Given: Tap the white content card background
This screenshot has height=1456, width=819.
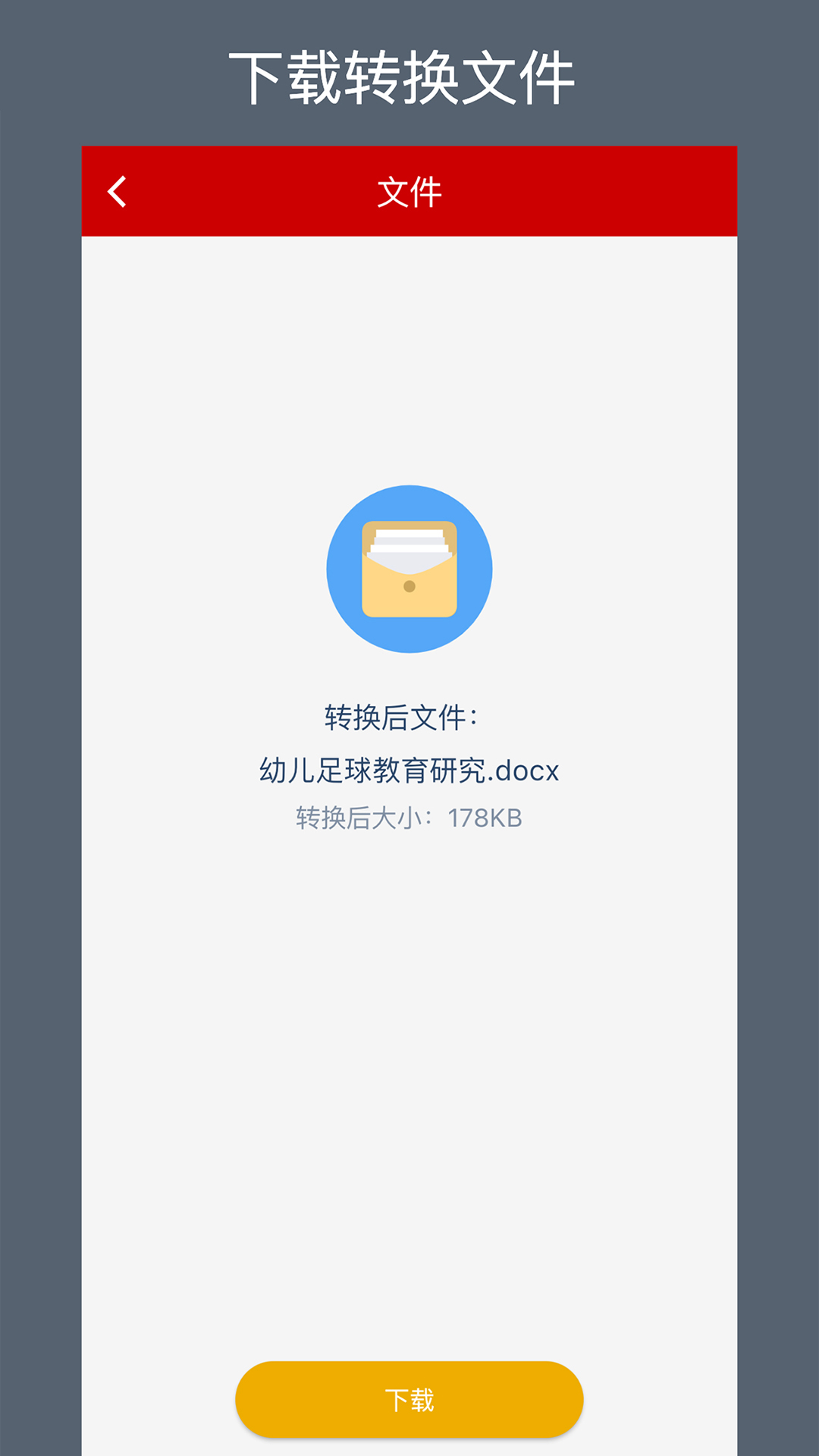Looking at the screenshot, I should pyautogui.click(x=409, y=1062).
